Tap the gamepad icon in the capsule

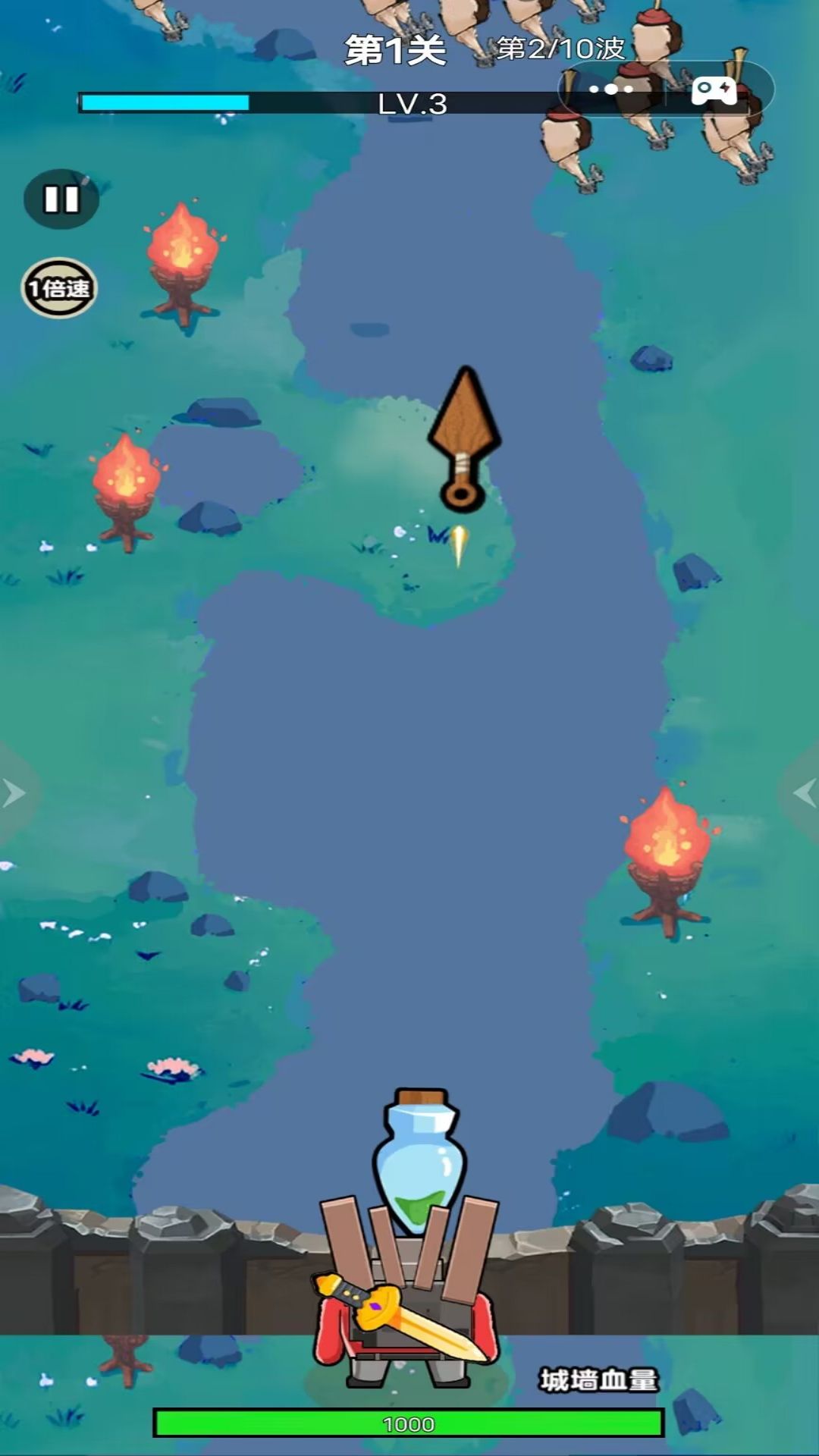[x=714, y=90]
